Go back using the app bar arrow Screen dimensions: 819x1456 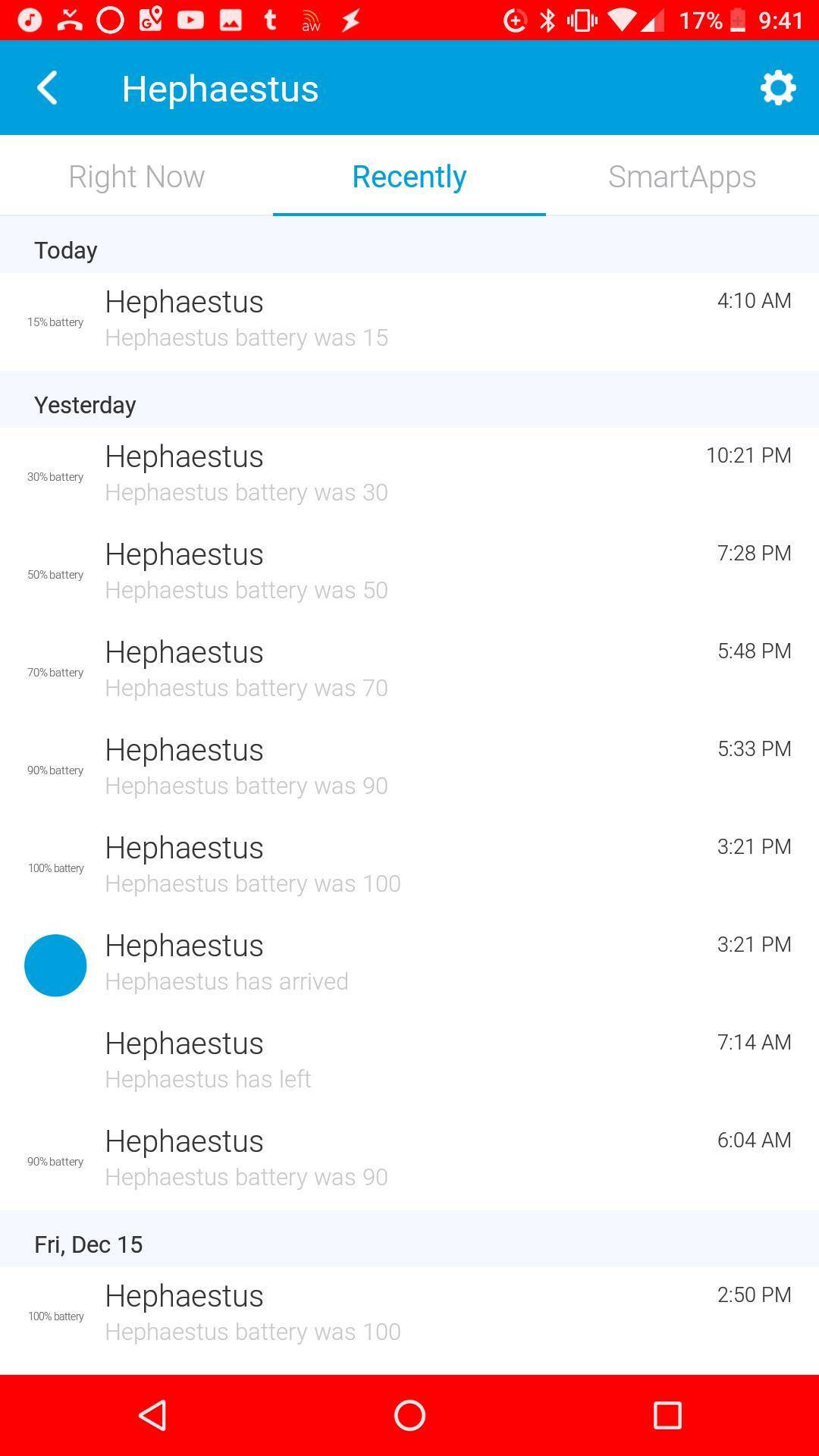click(47, 88)
